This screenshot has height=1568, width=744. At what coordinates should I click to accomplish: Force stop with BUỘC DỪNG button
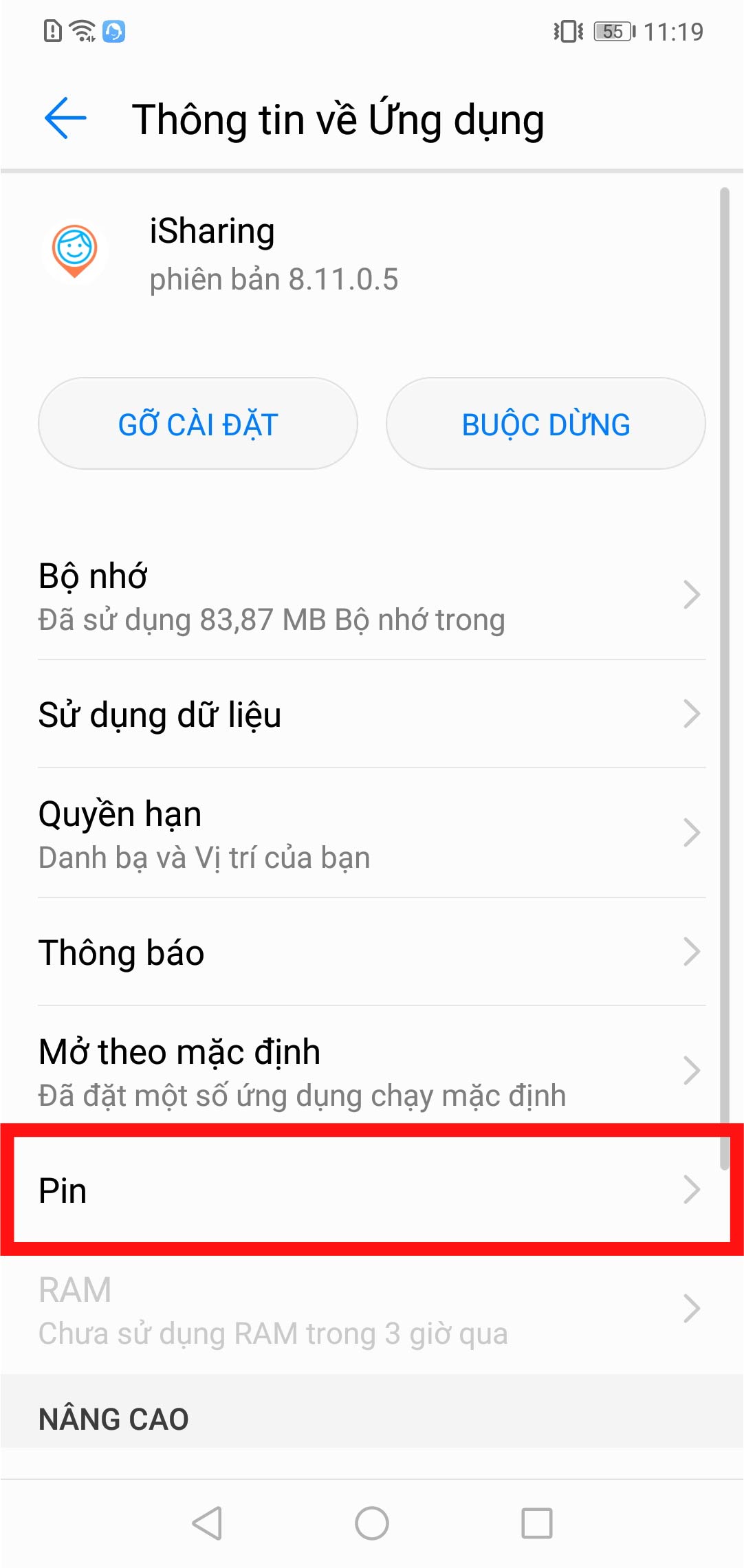pyautogui.click(x=545, y=424)
